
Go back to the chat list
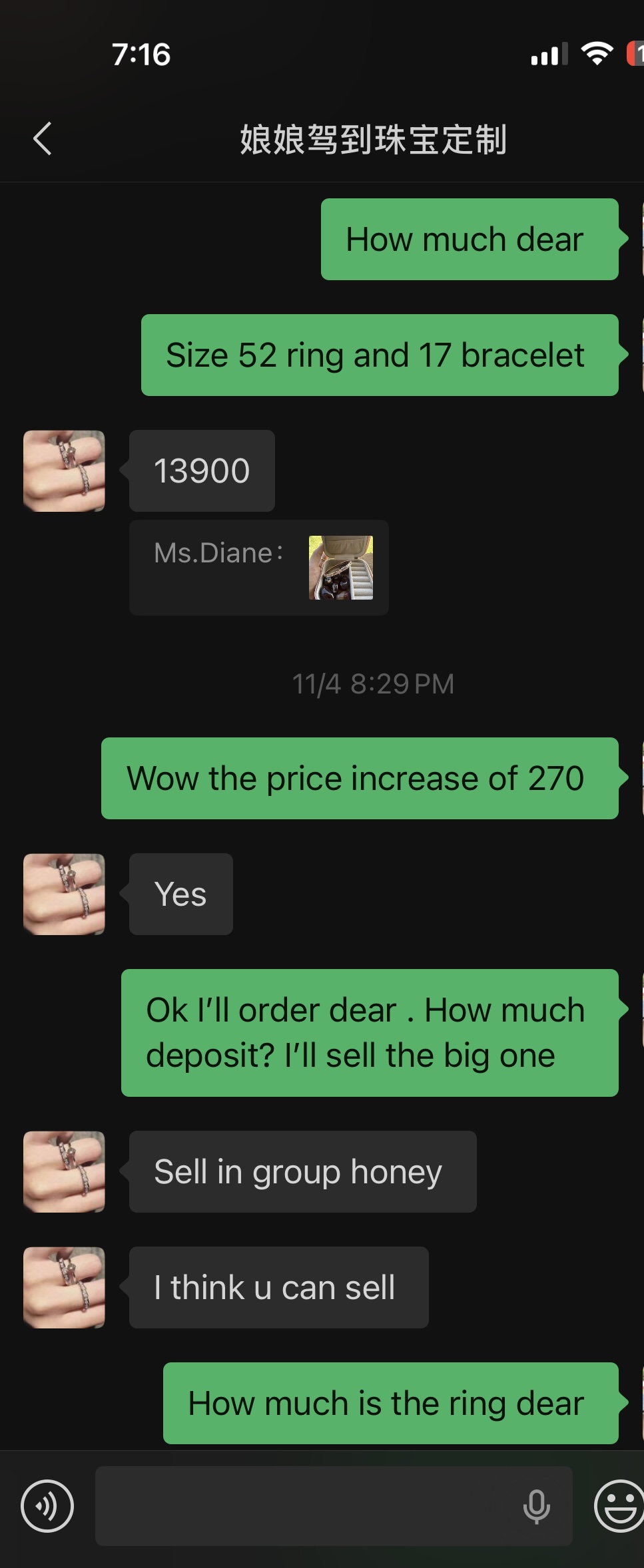point(43,138)
